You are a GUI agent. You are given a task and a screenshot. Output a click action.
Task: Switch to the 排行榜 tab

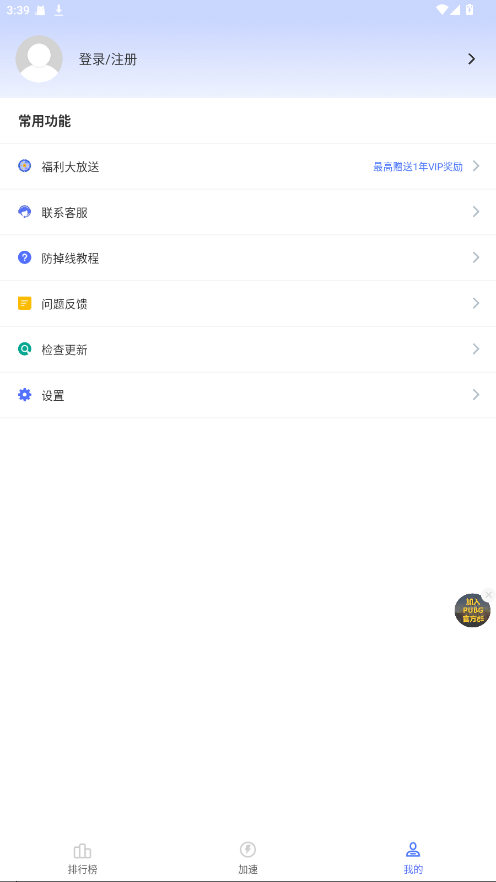click(82, 858)
